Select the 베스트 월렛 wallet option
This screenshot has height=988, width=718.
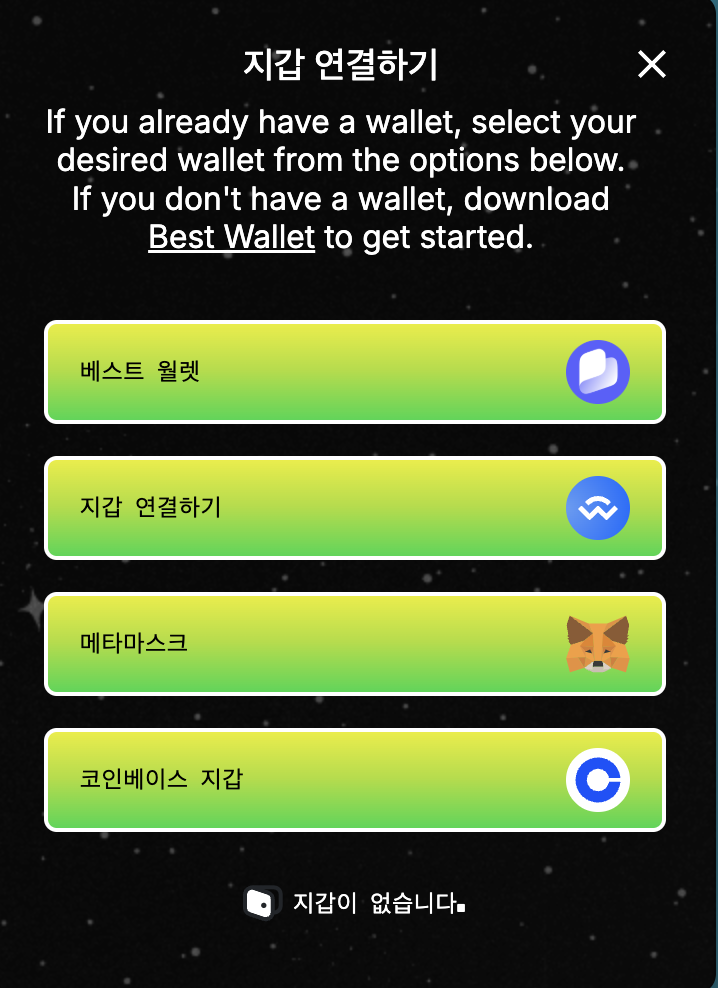(355, 372)
